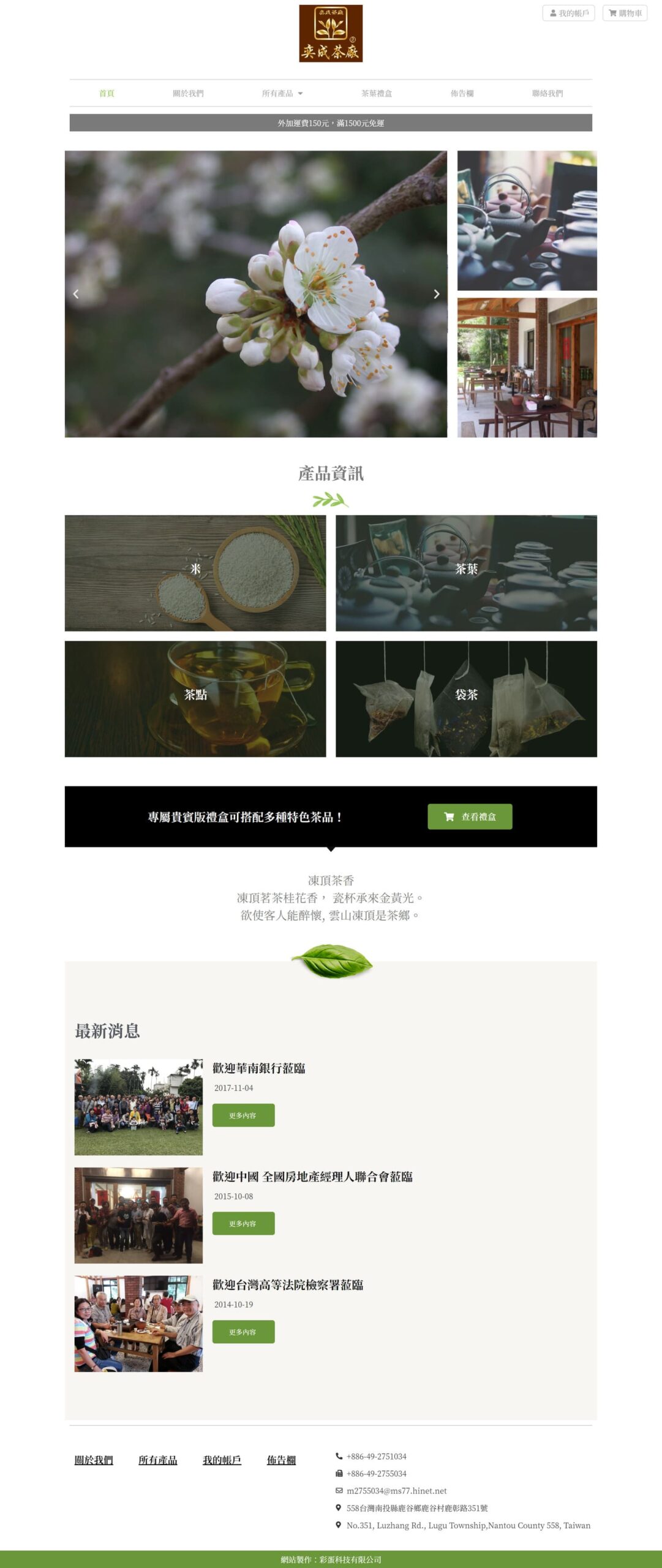The height and width of the screenshot is (1568, 662).
Task: Go to 關於我們 in top navigation
Action: click(188, 93)
